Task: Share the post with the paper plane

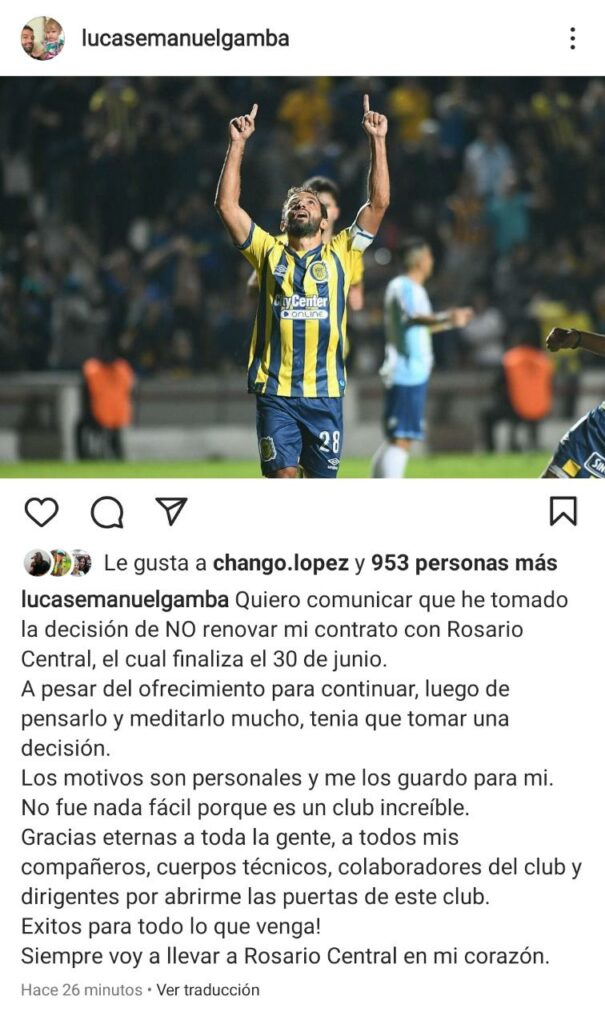Action: [171, 511]
